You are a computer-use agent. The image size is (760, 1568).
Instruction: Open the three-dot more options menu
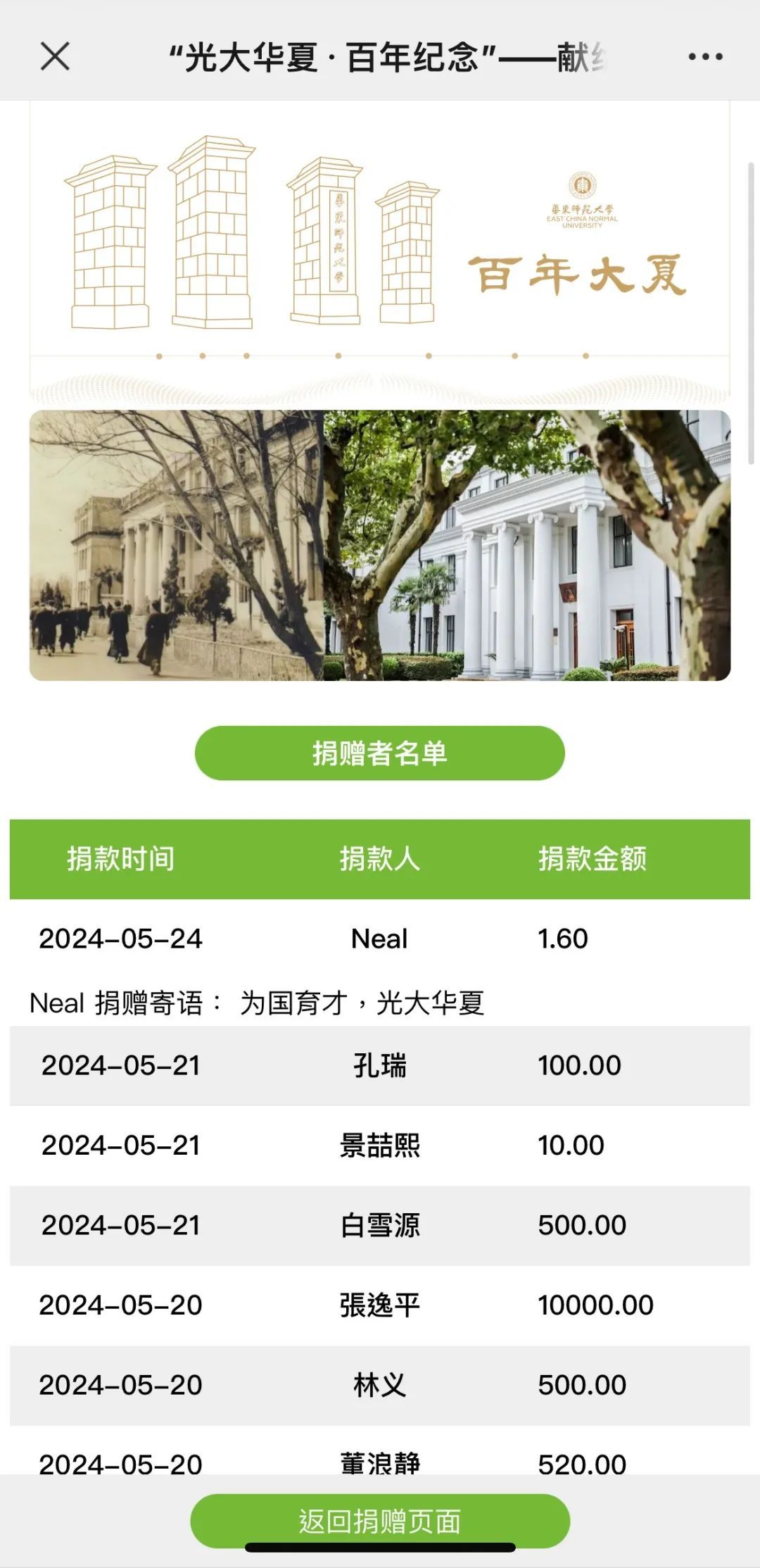point(705,57)
